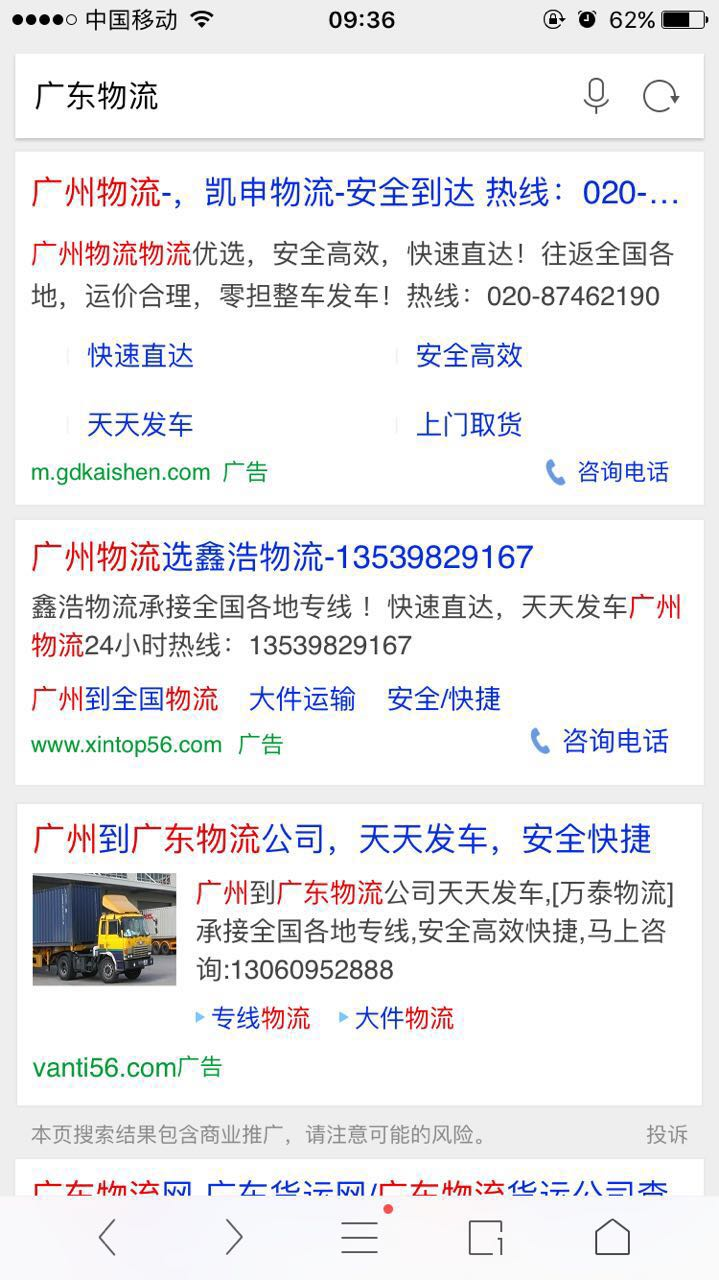The width and height of the screenshot is (719, 1280).
Task: Open the 快速直达 sublink
Action: tap(140, 356)
